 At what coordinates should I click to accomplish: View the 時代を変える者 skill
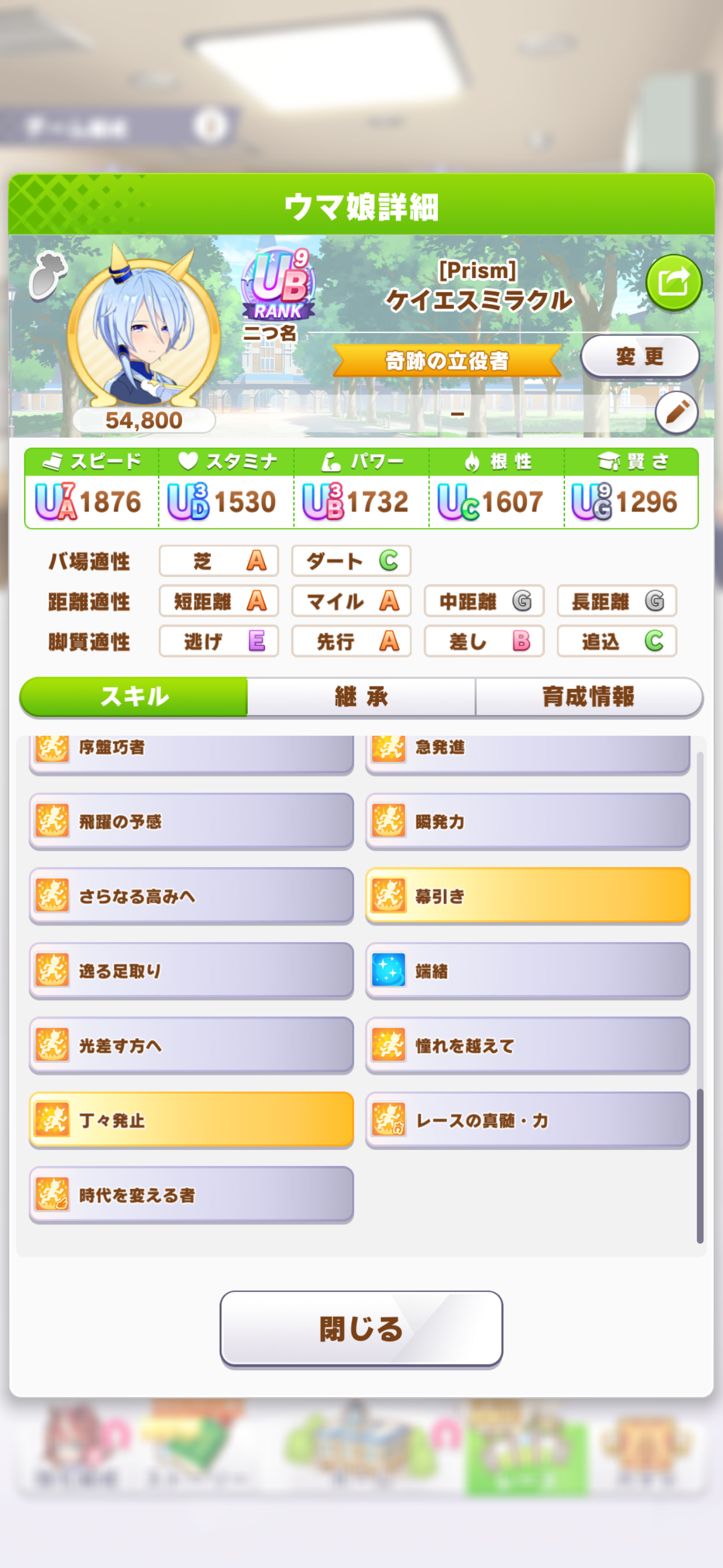(191, 1195)
